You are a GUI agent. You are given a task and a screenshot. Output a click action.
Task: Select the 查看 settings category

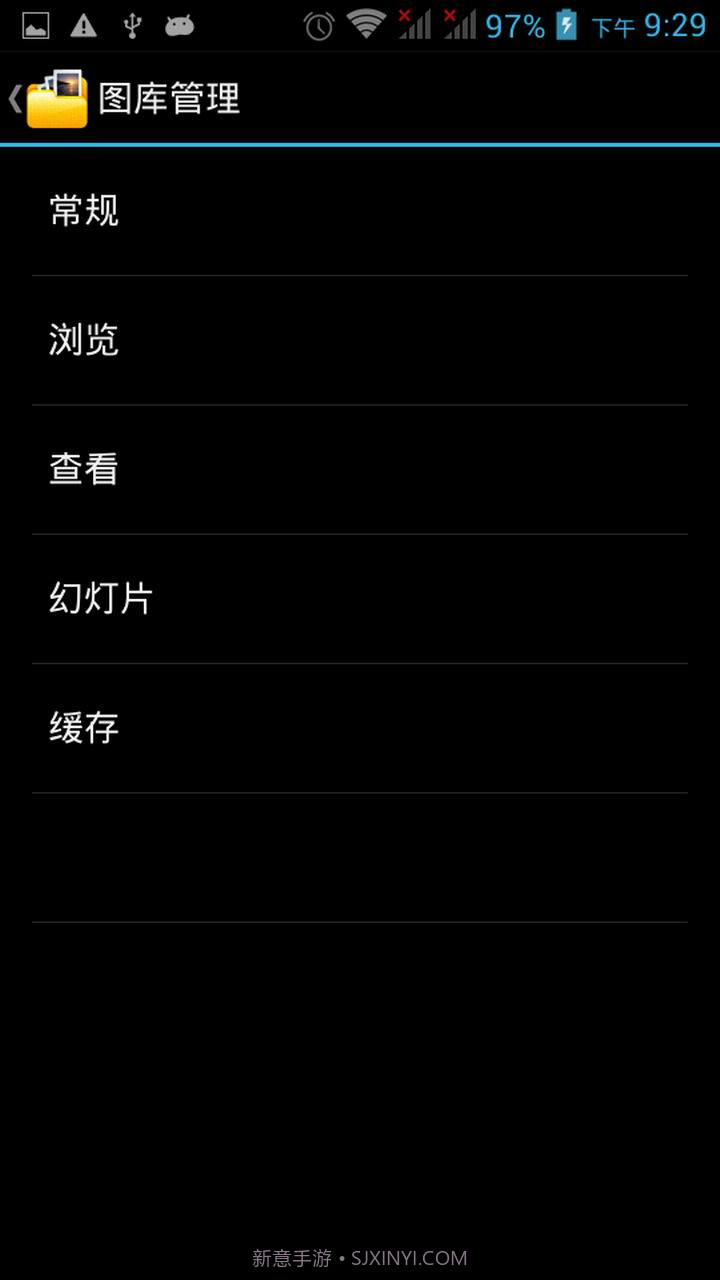coord(360,469)
